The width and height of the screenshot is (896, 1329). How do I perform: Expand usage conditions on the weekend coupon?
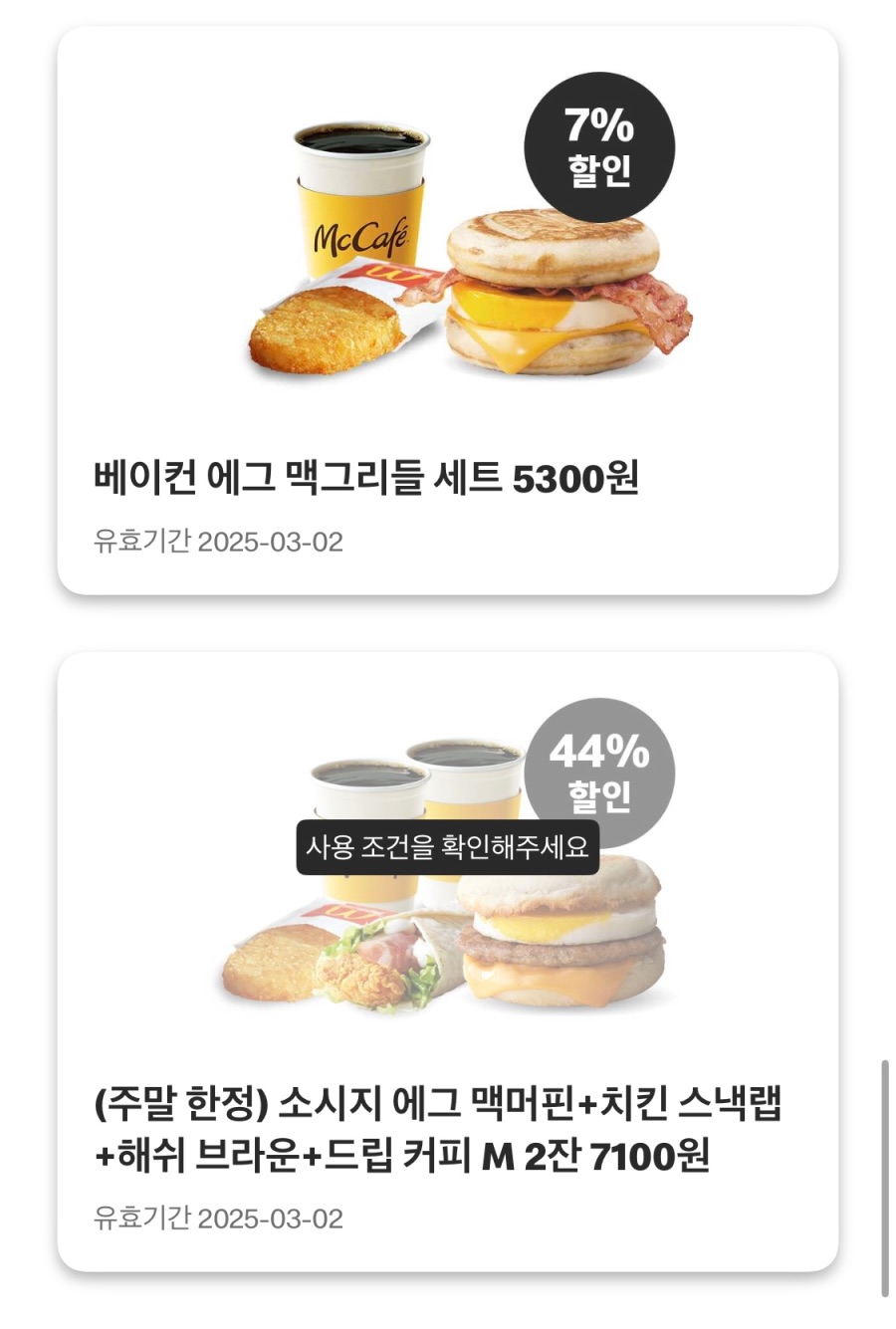(x=448, y=849)
